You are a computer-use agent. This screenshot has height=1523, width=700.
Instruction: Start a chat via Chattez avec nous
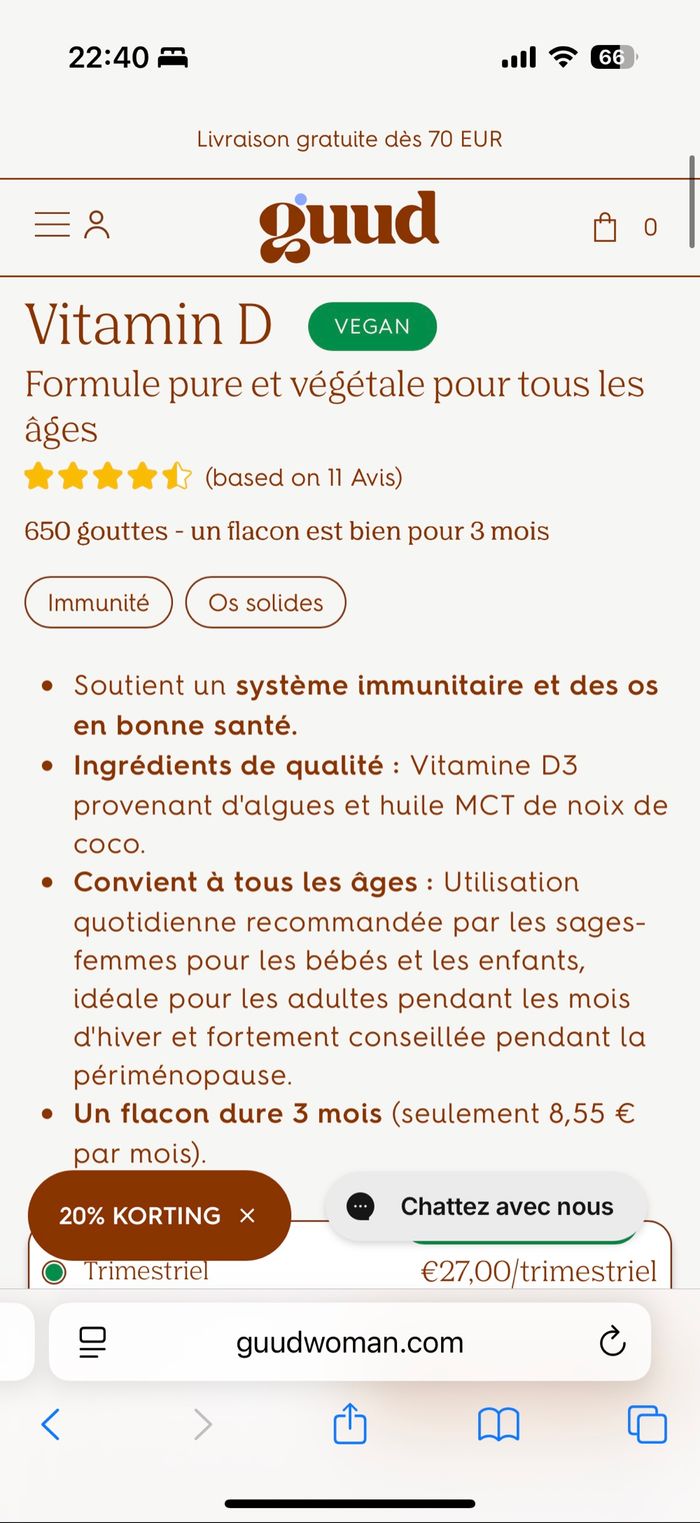tap(486, 1207)
